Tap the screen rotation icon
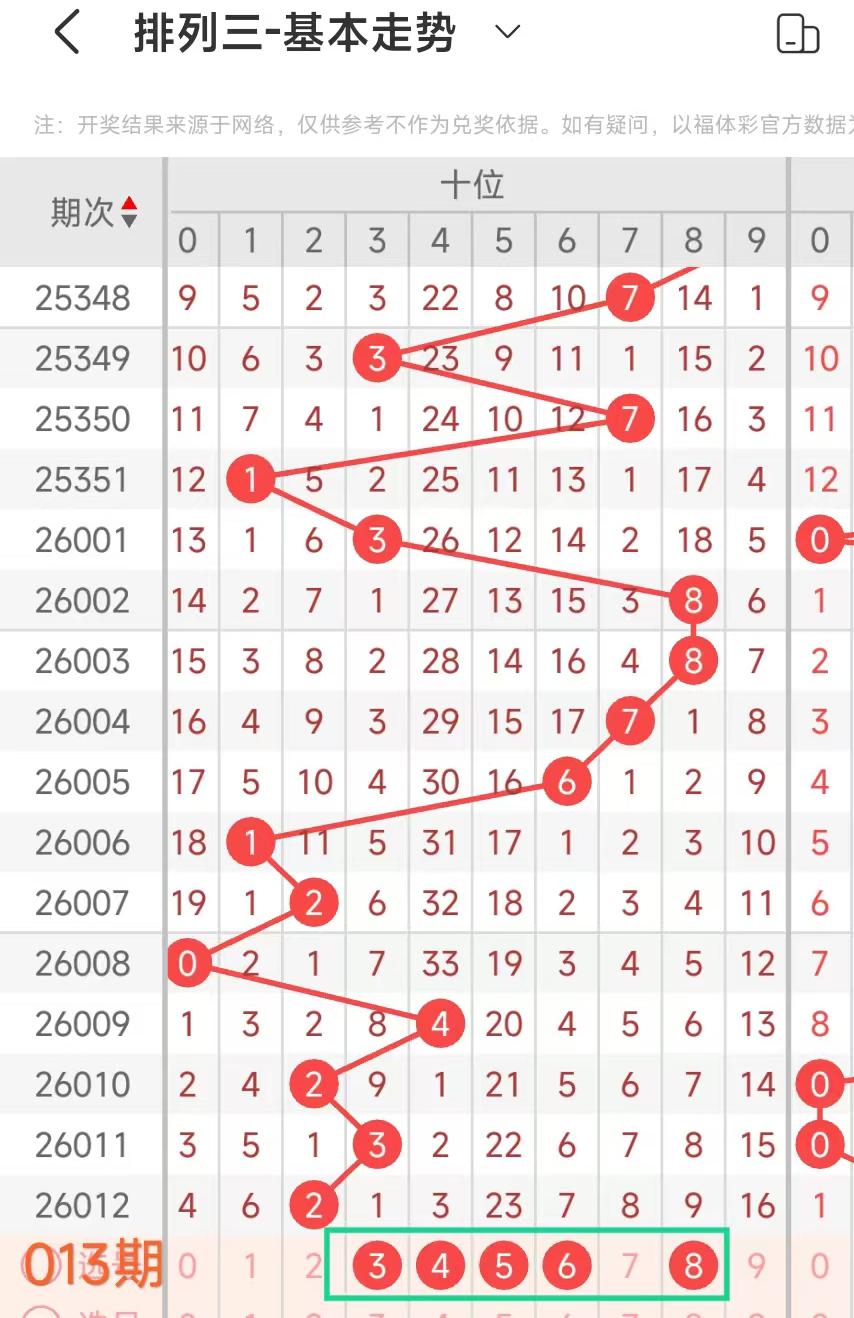The image size is (854, 1318). (x=798, y=34)
